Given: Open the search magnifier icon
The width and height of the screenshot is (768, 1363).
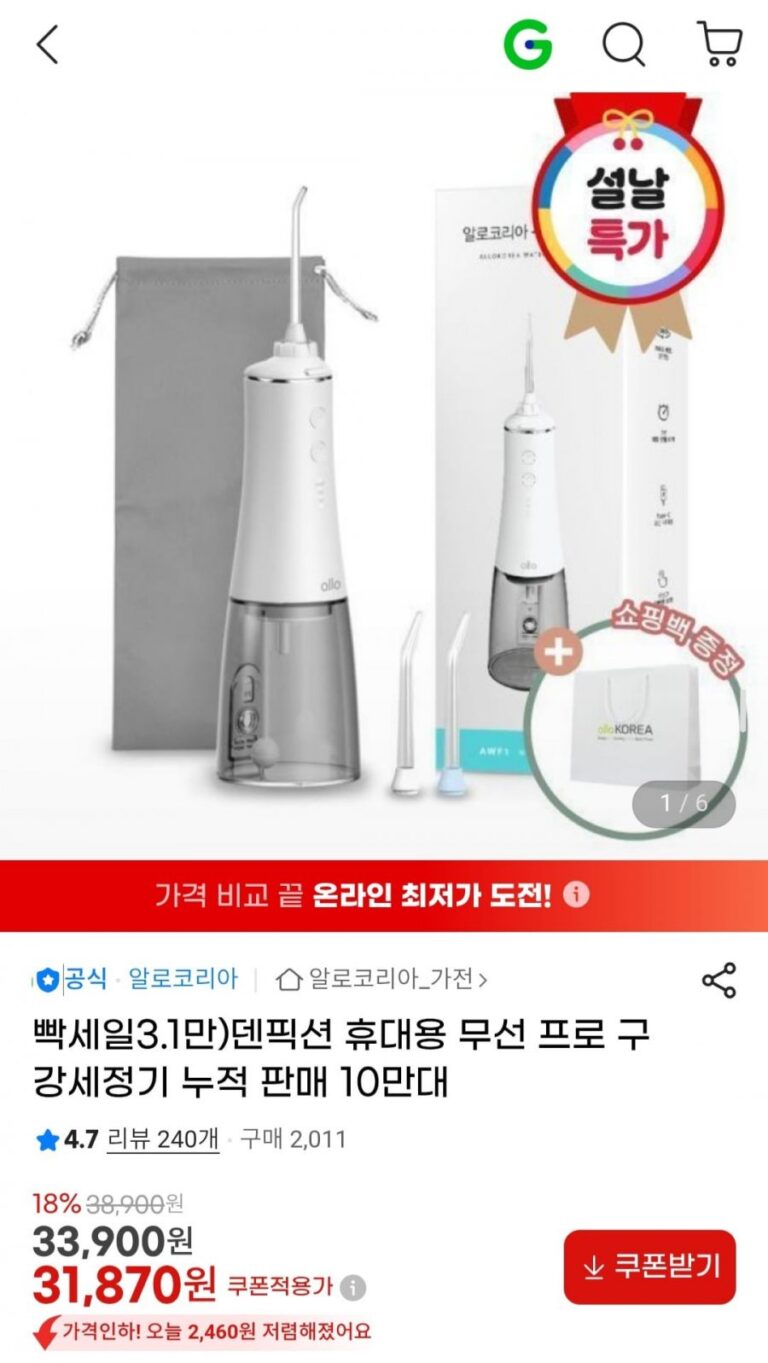Looking at the screenshot, I should pos(623,45).
